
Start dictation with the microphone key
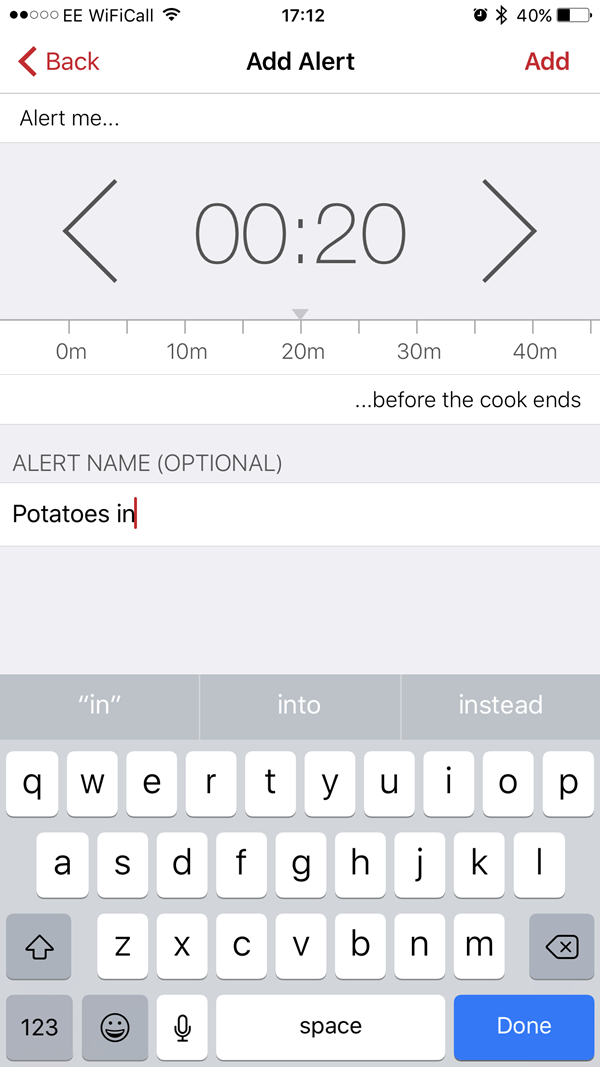point(182,1026)
